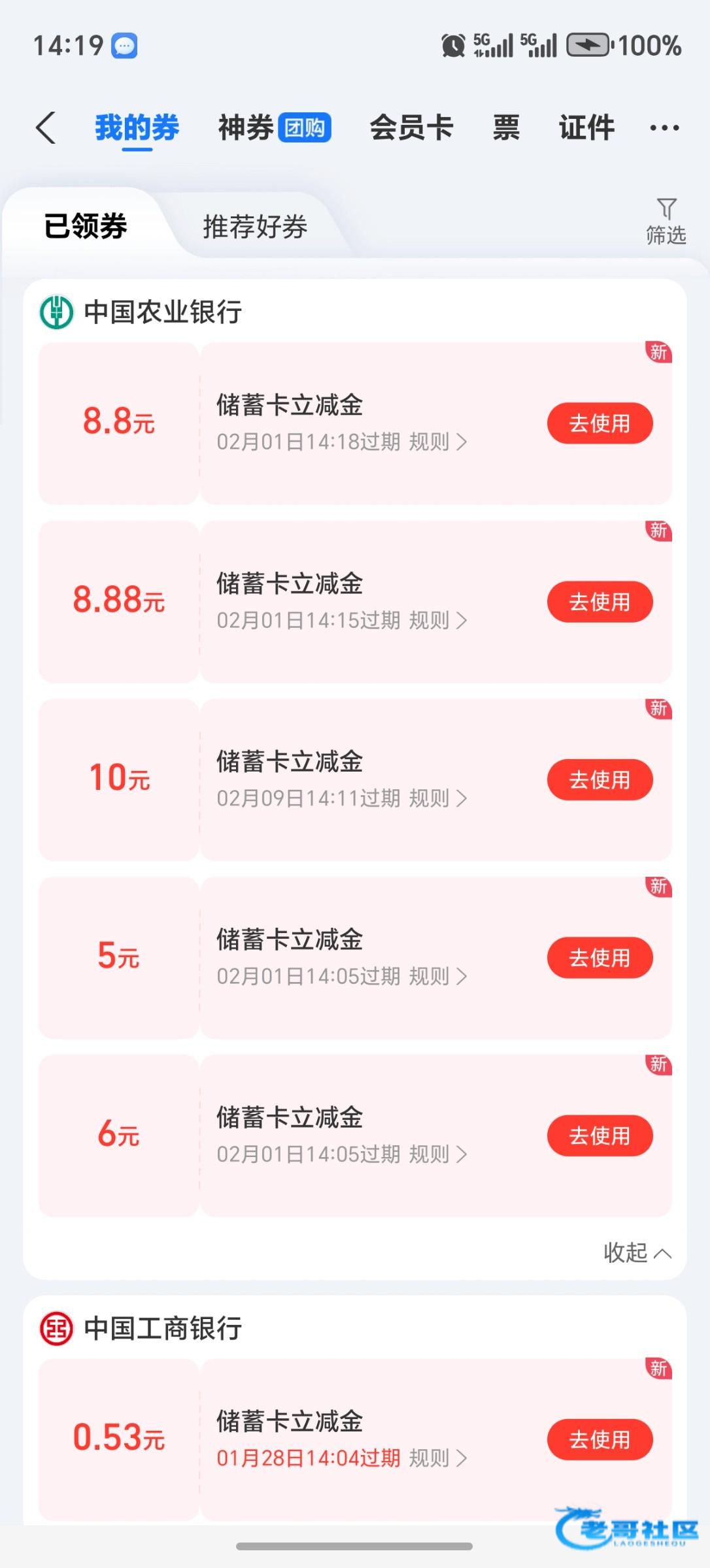This screenshot has width=710, height=1568.
Task: Open the three-dot overflow menu
Action: [x=664, y=127]
